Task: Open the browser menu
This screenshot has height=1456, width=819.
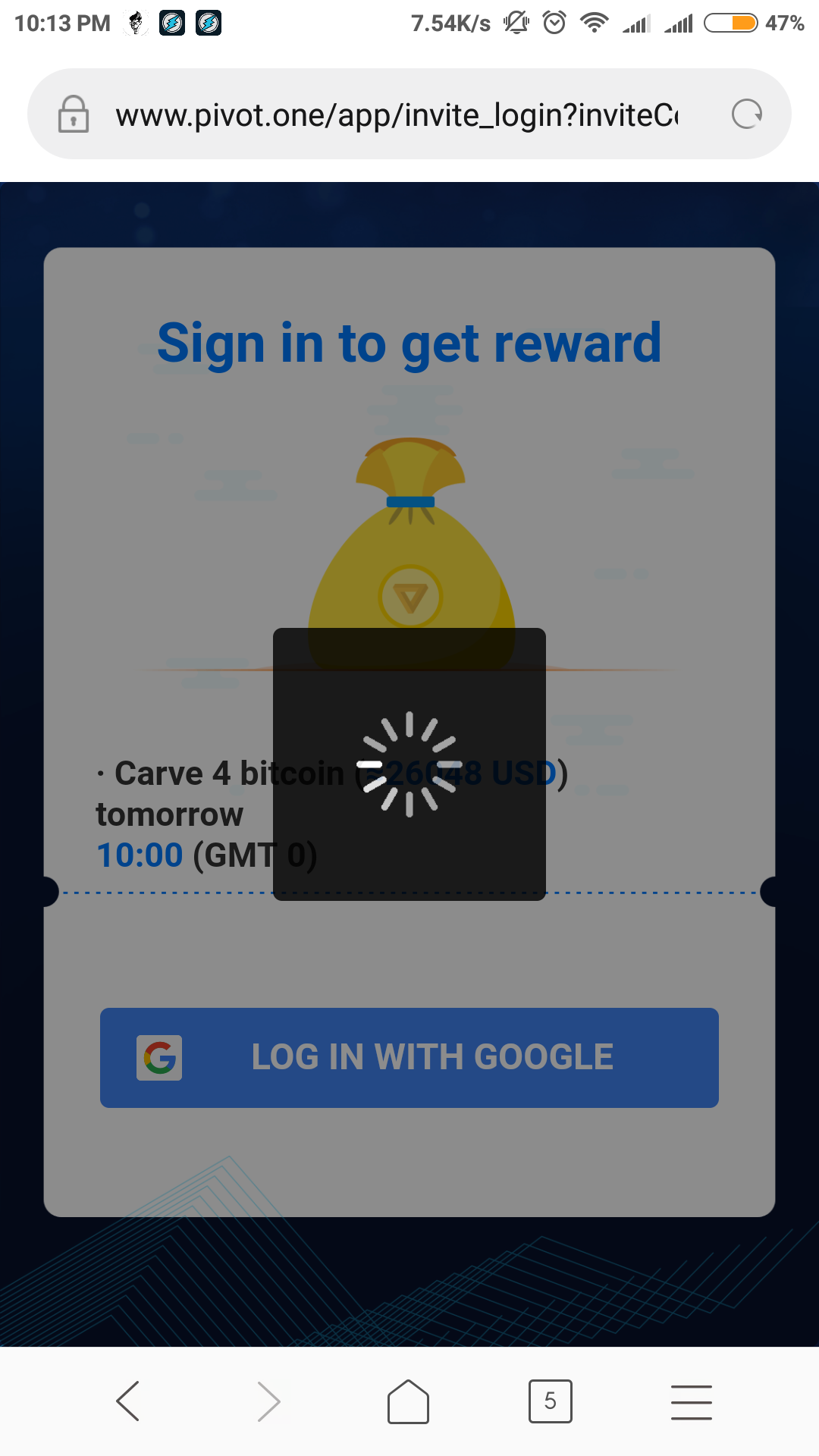Action: click(691, 1401)
